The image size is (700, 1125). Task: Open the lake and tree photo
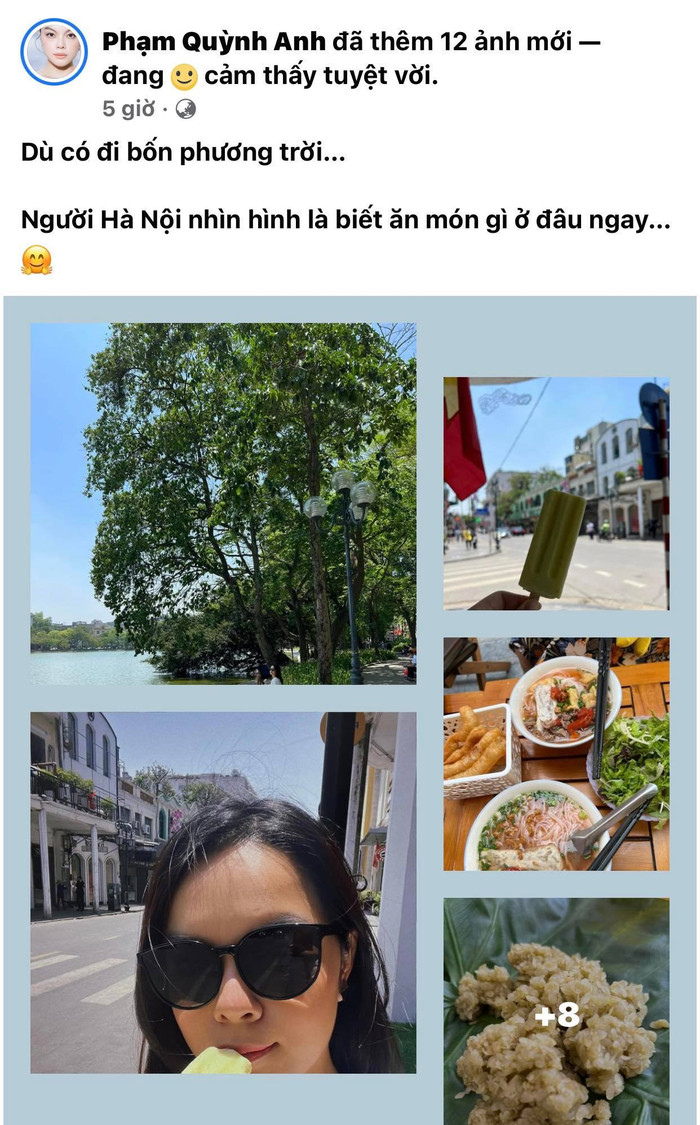click(223, 503)
